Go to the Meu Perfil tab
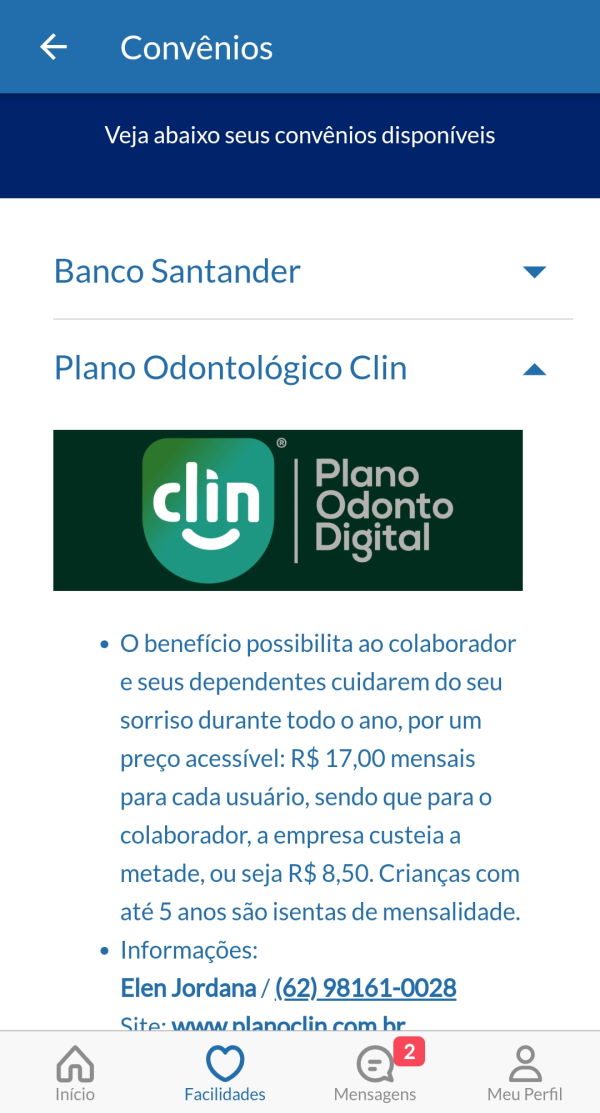 524,1074
